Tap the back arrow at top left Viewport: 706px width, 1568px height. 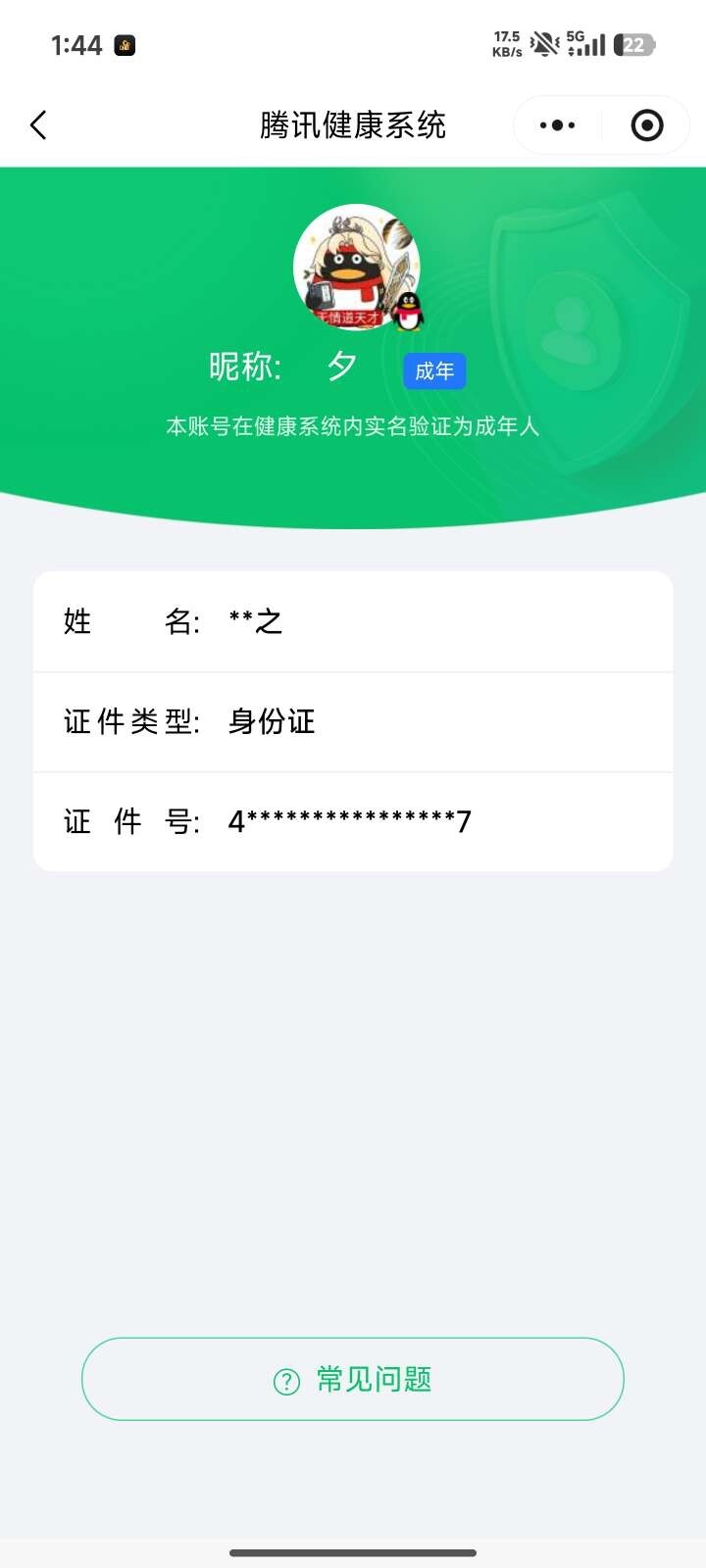(37, 125)
